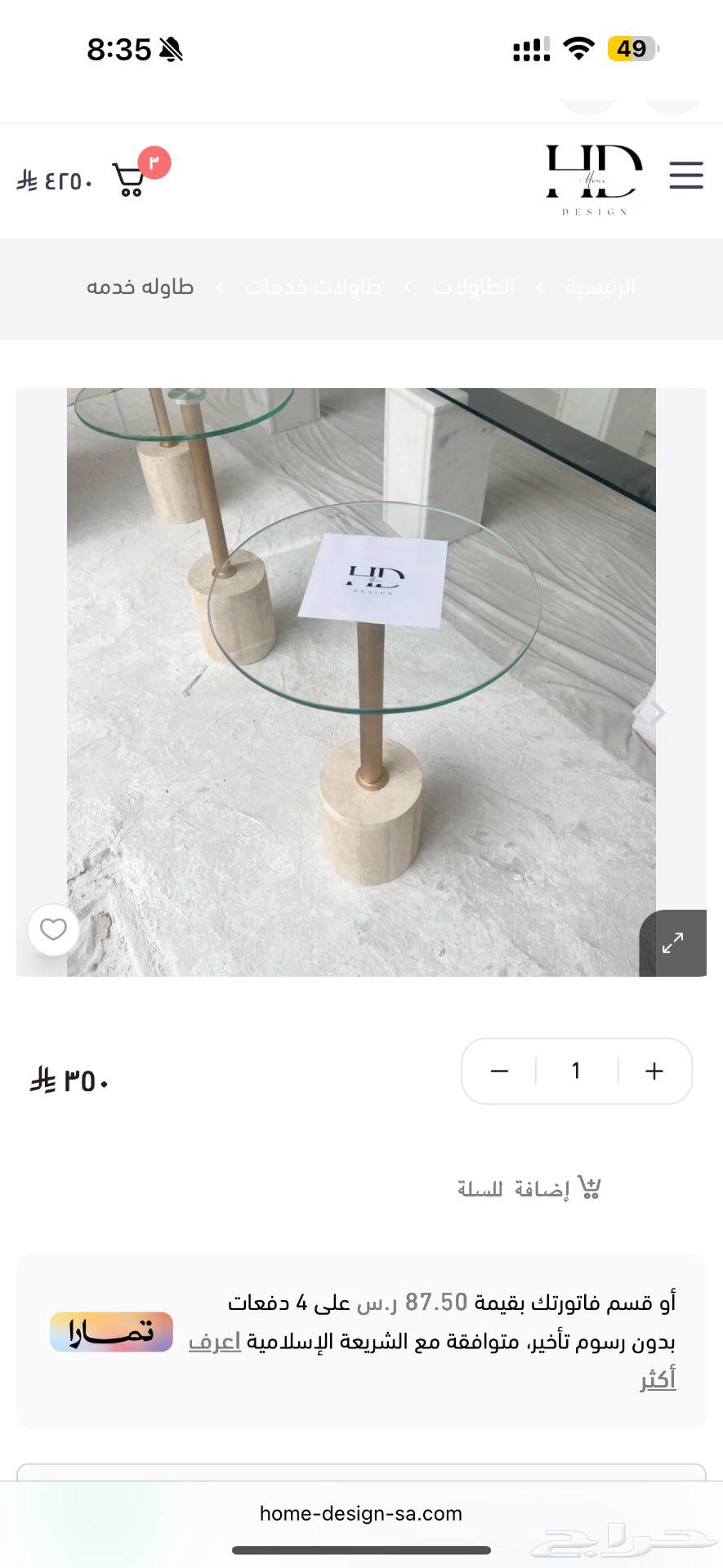723x1568 pixels.
Task: Click the quantity value showing 1
Action: 576,1071
